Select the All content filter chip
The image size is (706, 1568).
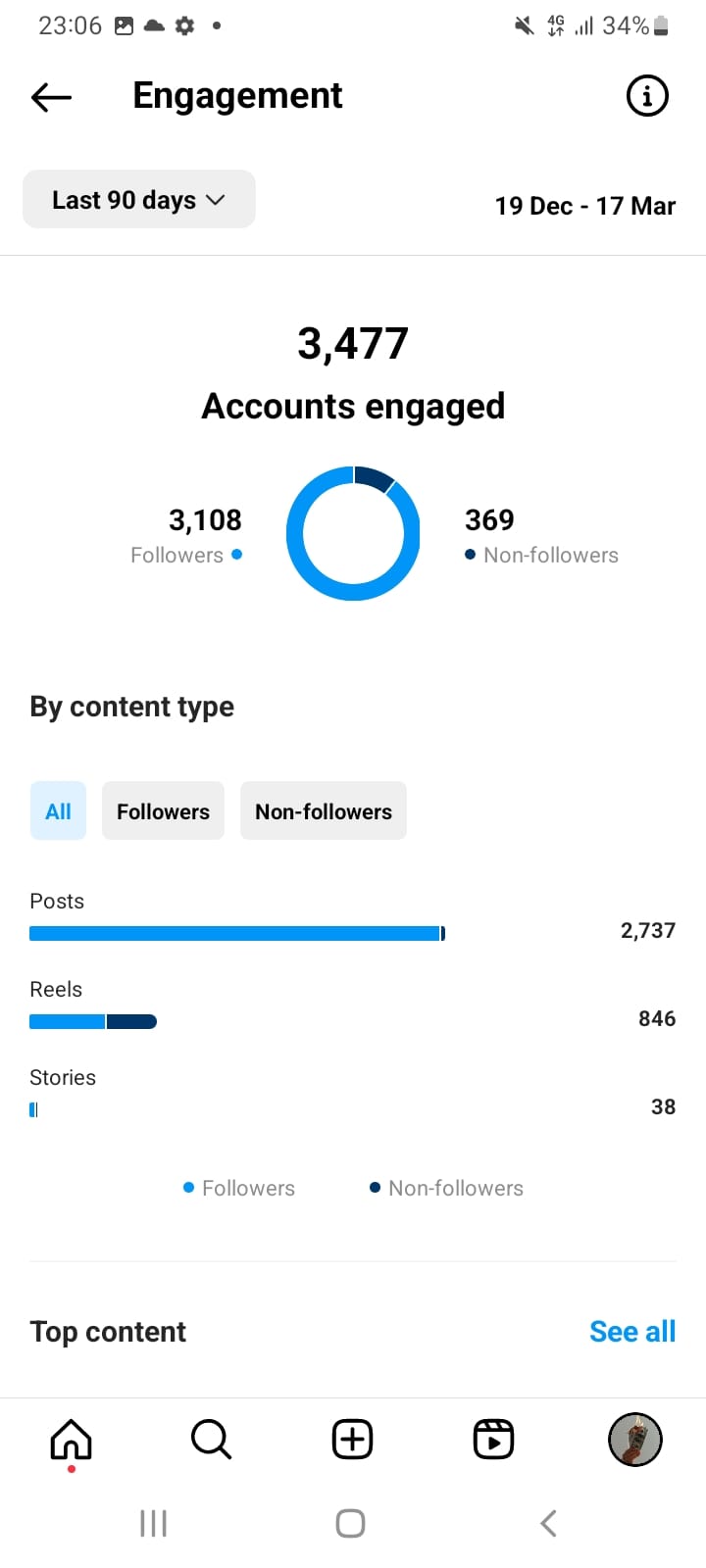click(58, 811)
